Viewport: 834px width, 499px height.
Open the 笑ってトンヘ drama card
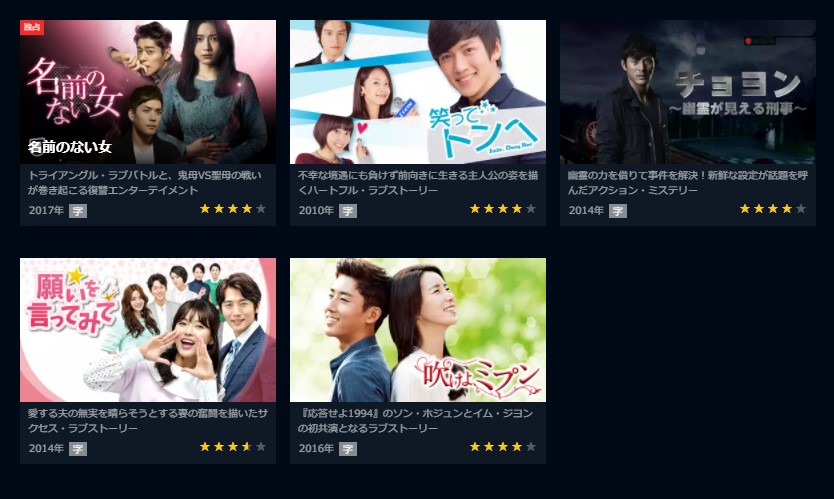coord(418,92)
